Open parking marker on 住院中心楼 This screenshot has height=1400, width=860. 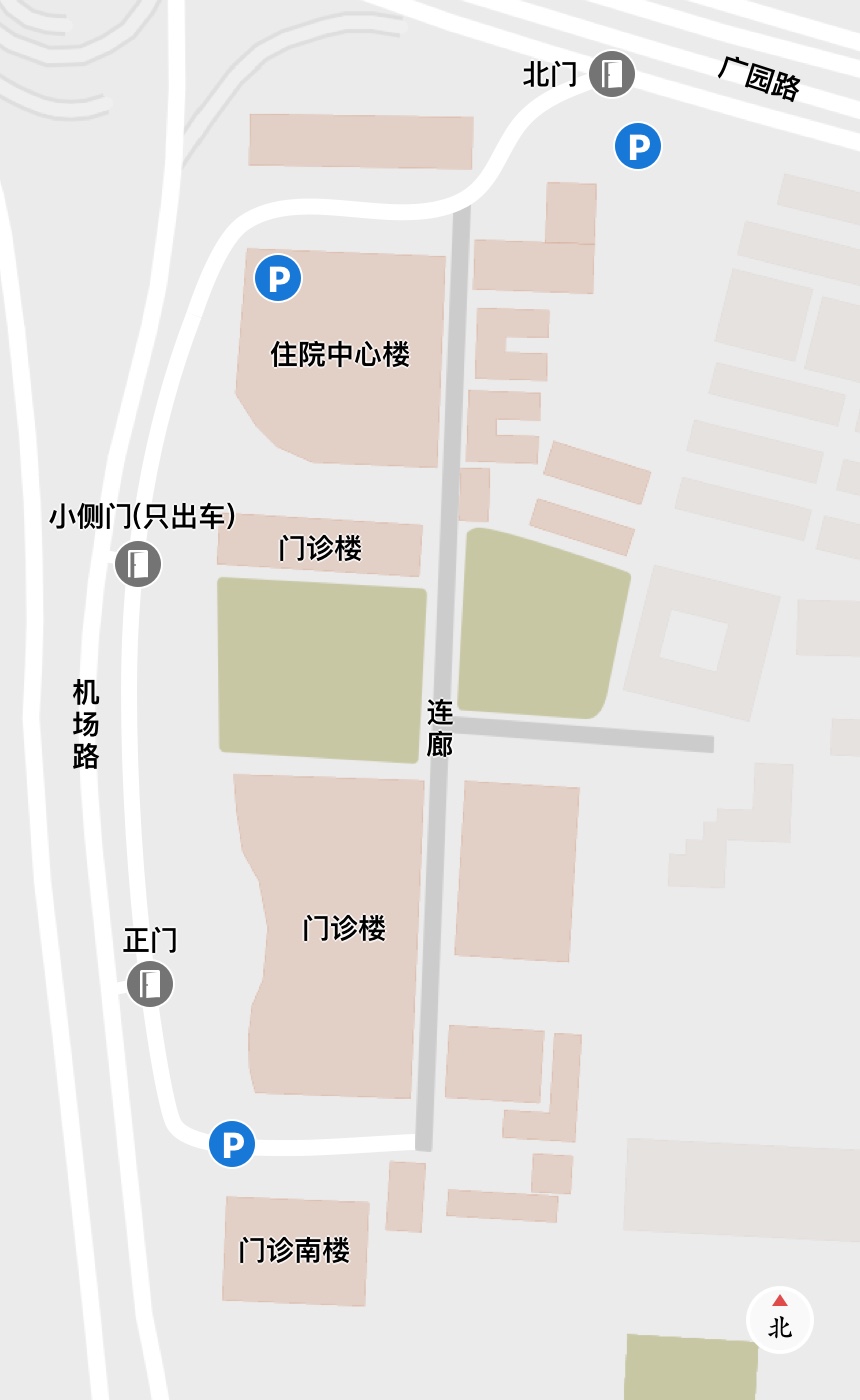click(x=278, y=278)
